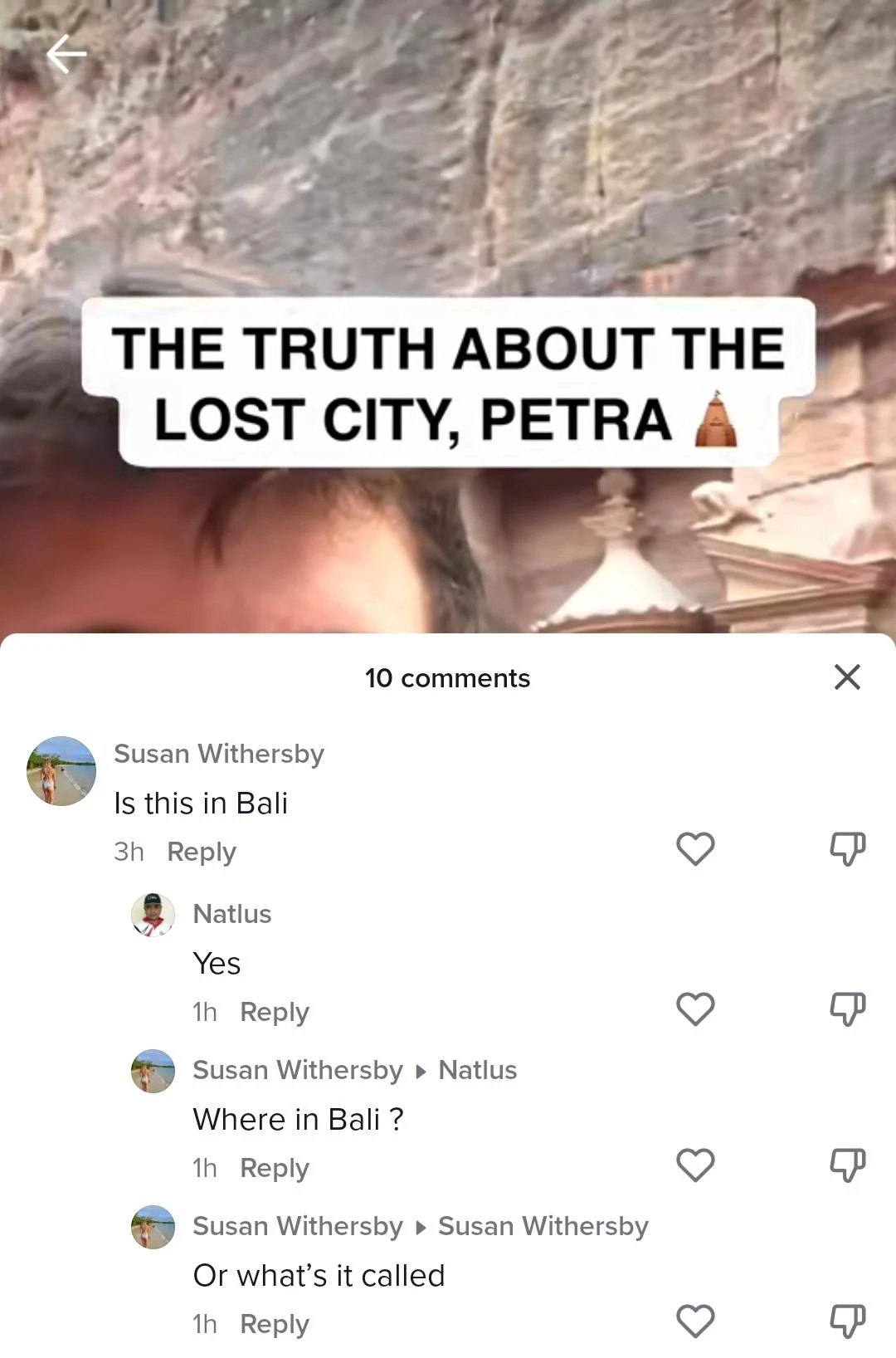Go back using the top arrow

[x=66, y=55]
